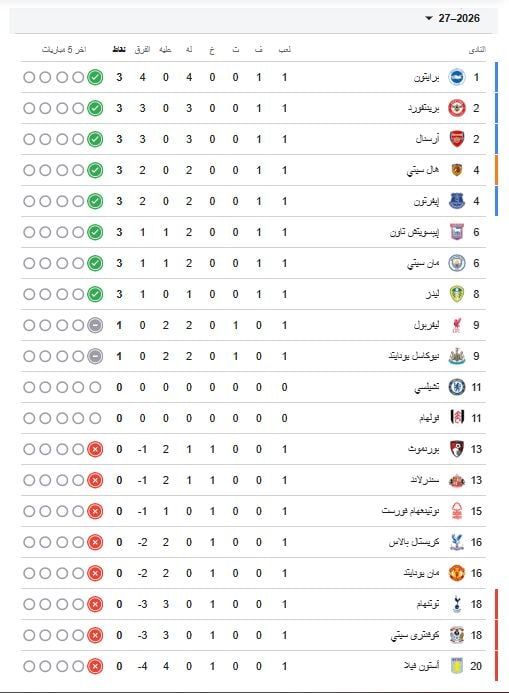Tap the Fulham row

tap(253, 418)
